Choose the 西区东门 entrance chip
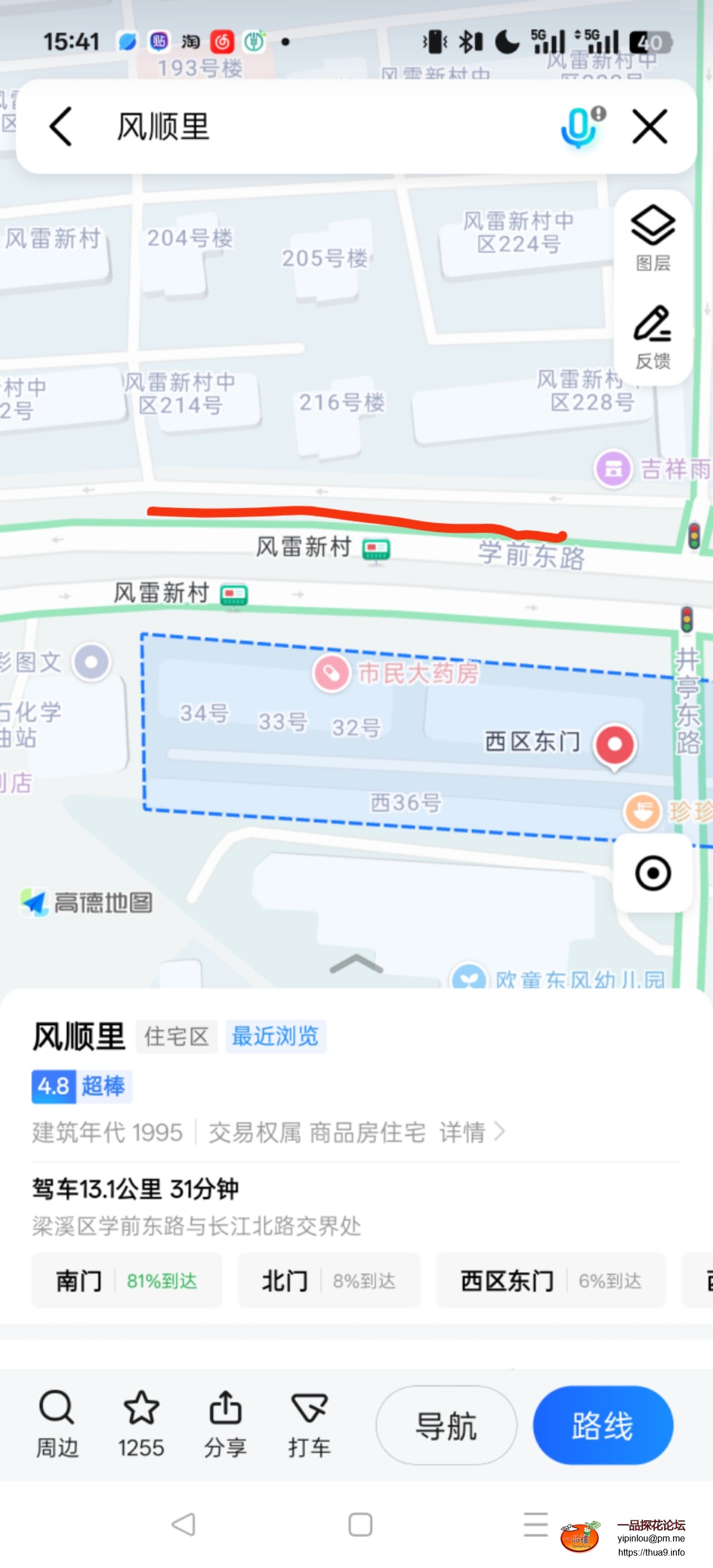The image size is (713, 1568). (551, 1281)
